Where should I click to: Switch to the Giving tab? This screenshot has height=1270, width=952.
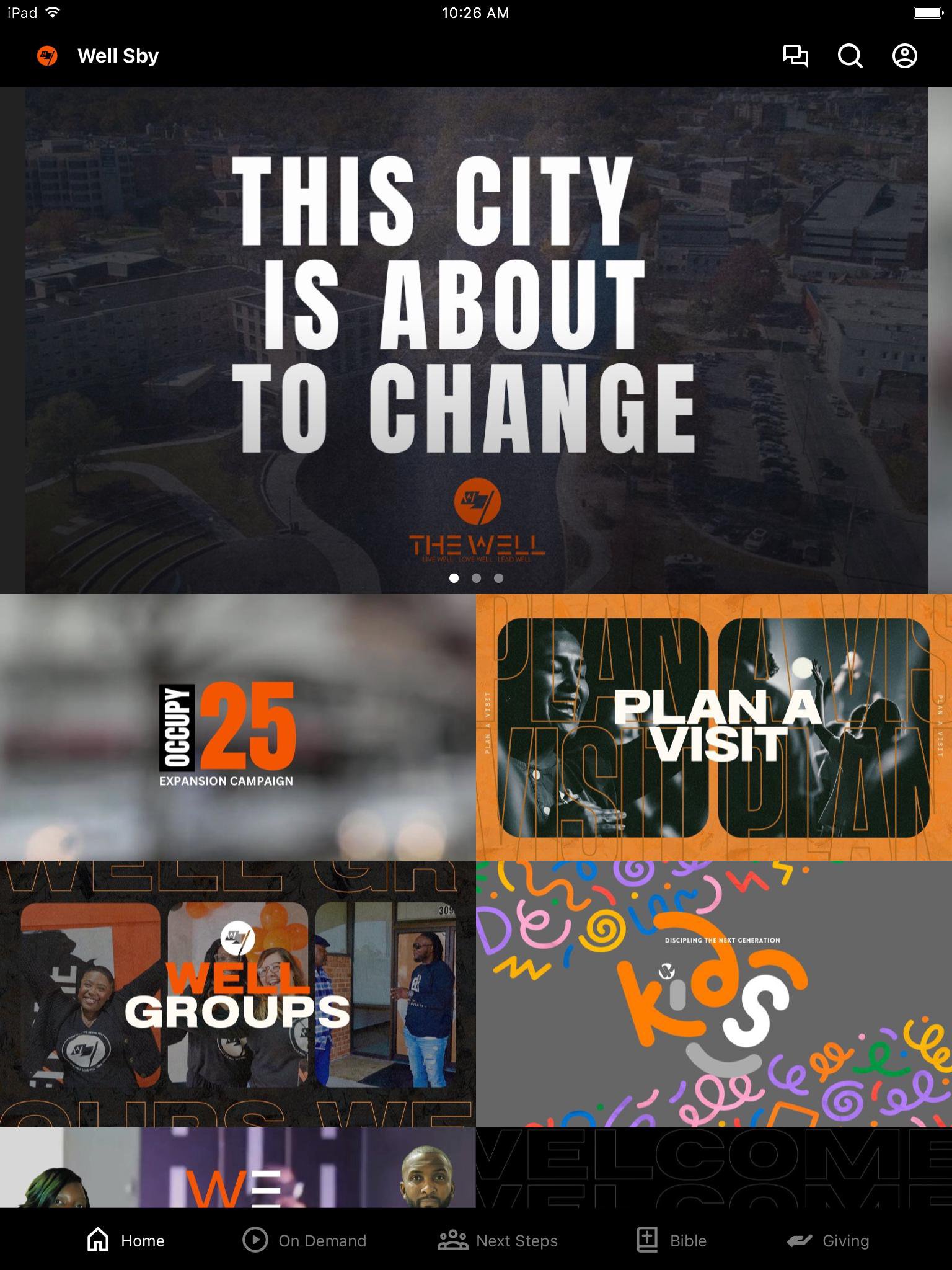(828, 1240)
